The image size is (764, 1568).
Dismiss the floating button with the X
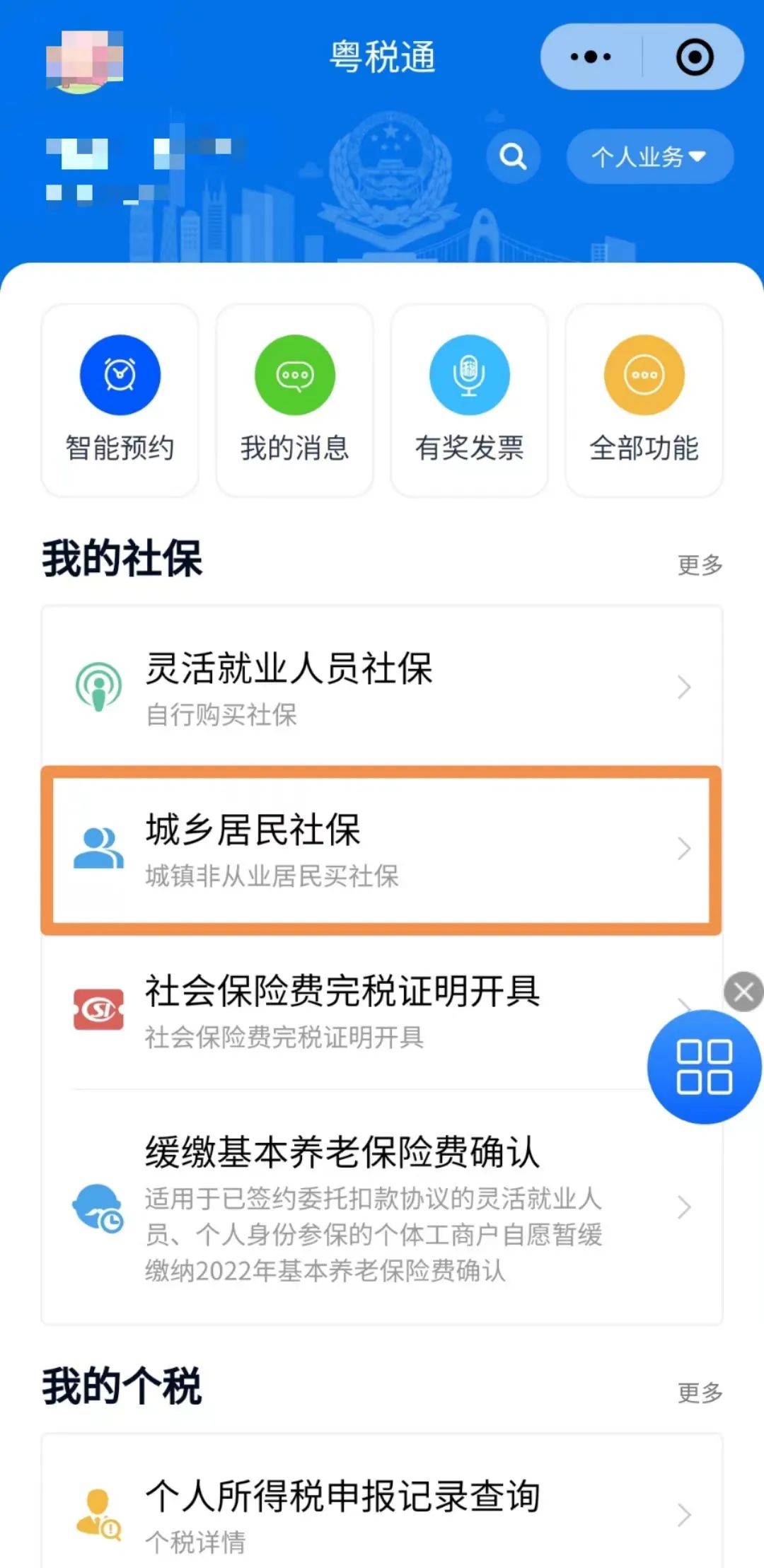point(743,992)
